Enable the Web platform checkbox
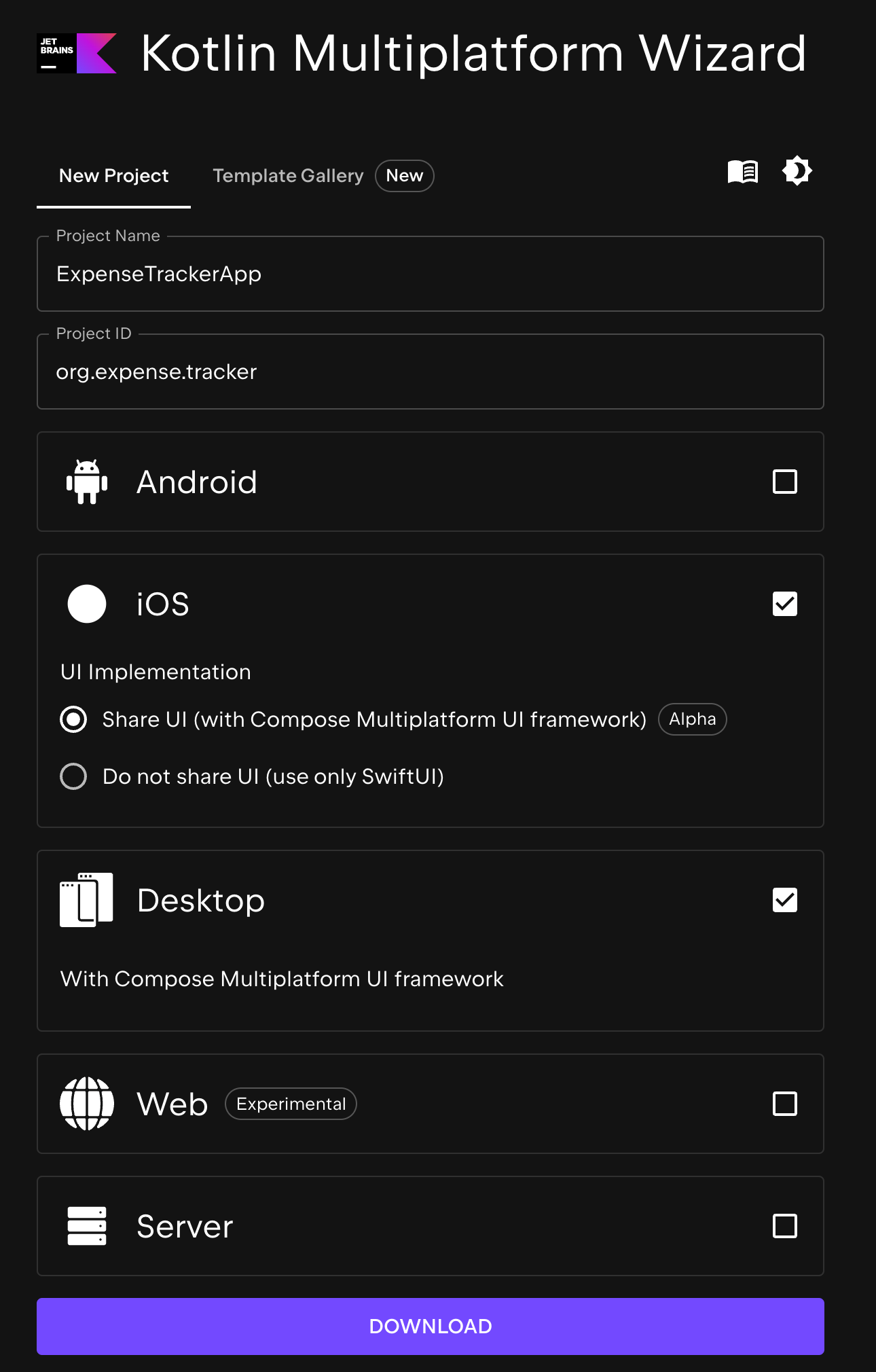The height and width of the screenshot is (1372, 876). (784, 1104)
